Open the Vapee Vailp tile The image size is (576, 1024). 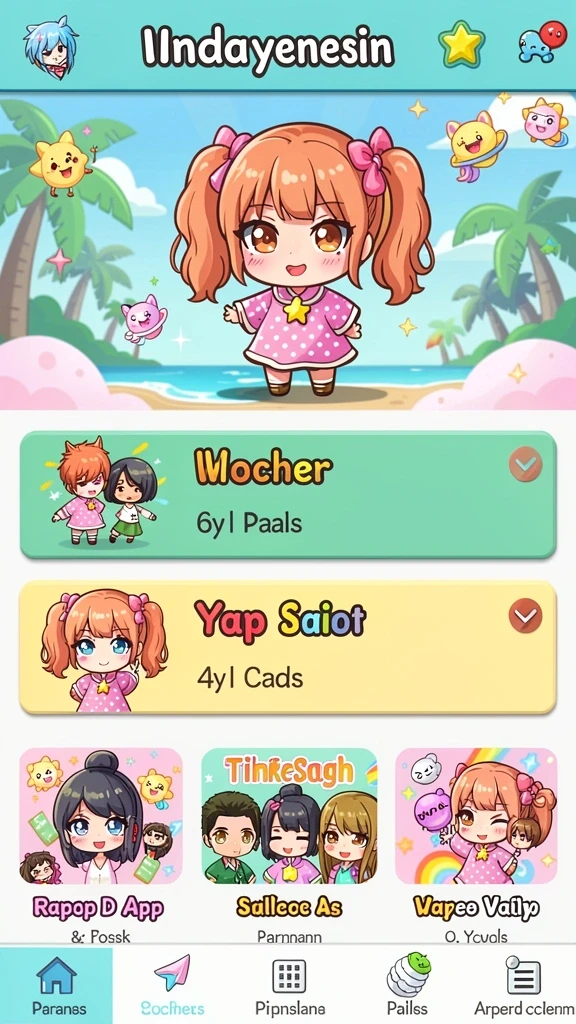[476, 846]
